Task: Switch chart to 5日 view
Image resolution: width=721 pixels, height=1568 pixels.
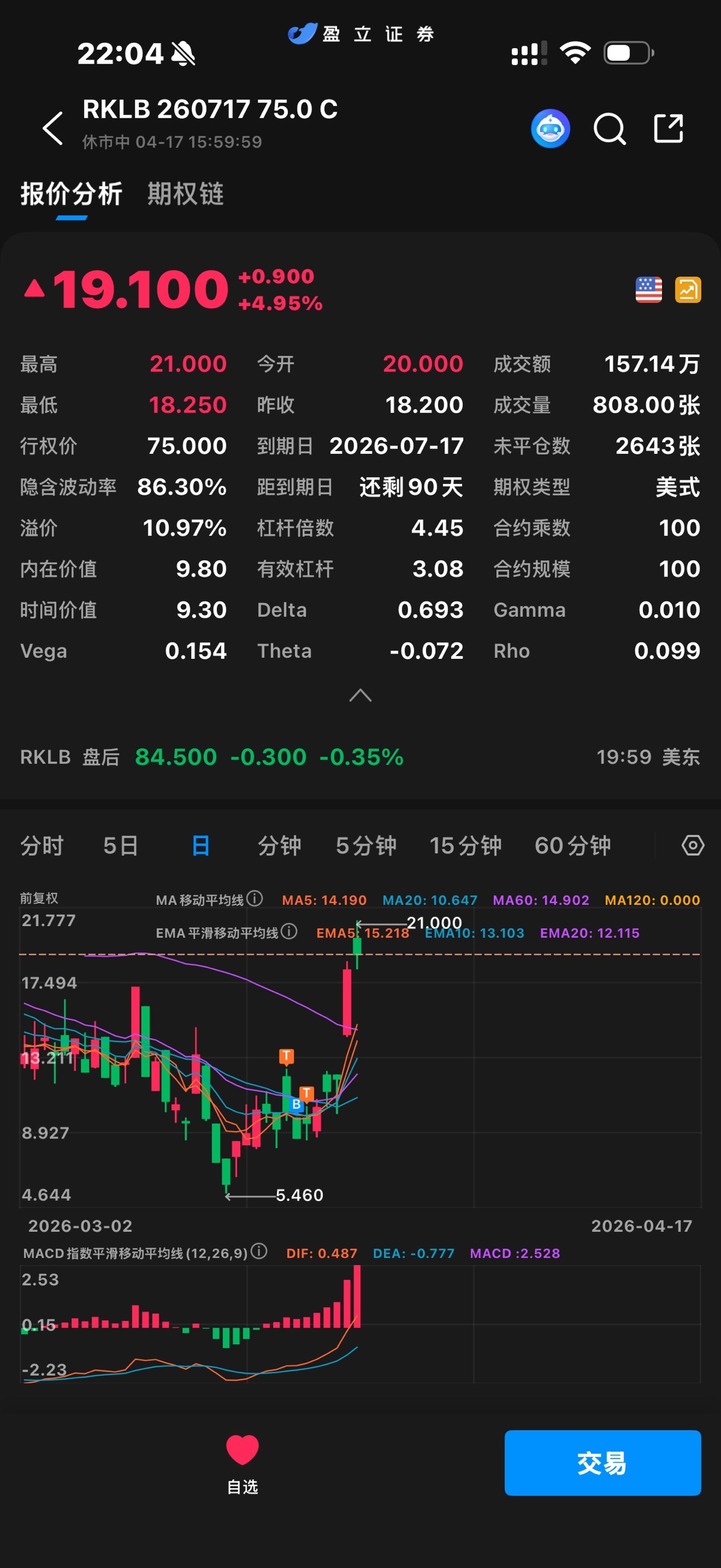Action: (121, 845)
